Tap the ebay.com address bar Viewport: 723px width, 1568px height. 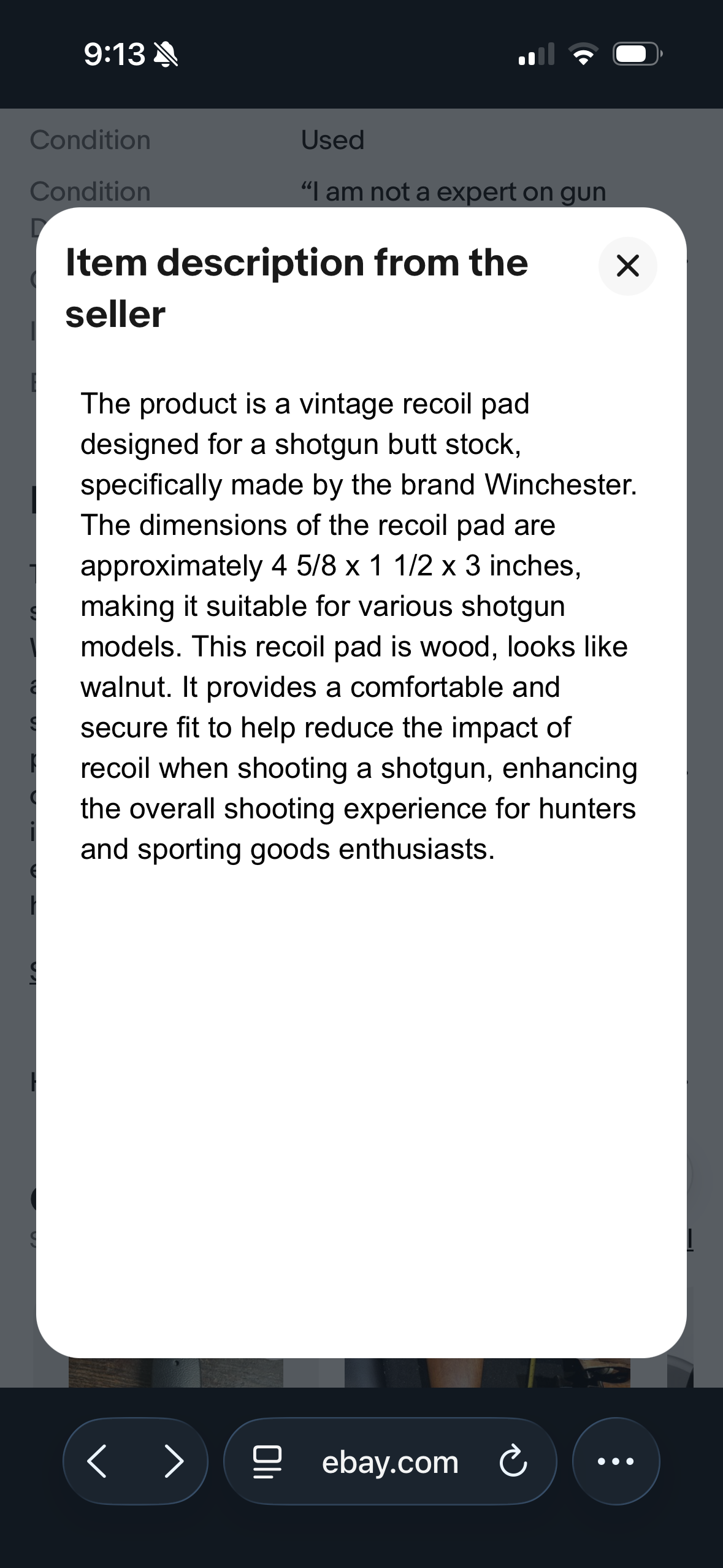[390, 1462]
